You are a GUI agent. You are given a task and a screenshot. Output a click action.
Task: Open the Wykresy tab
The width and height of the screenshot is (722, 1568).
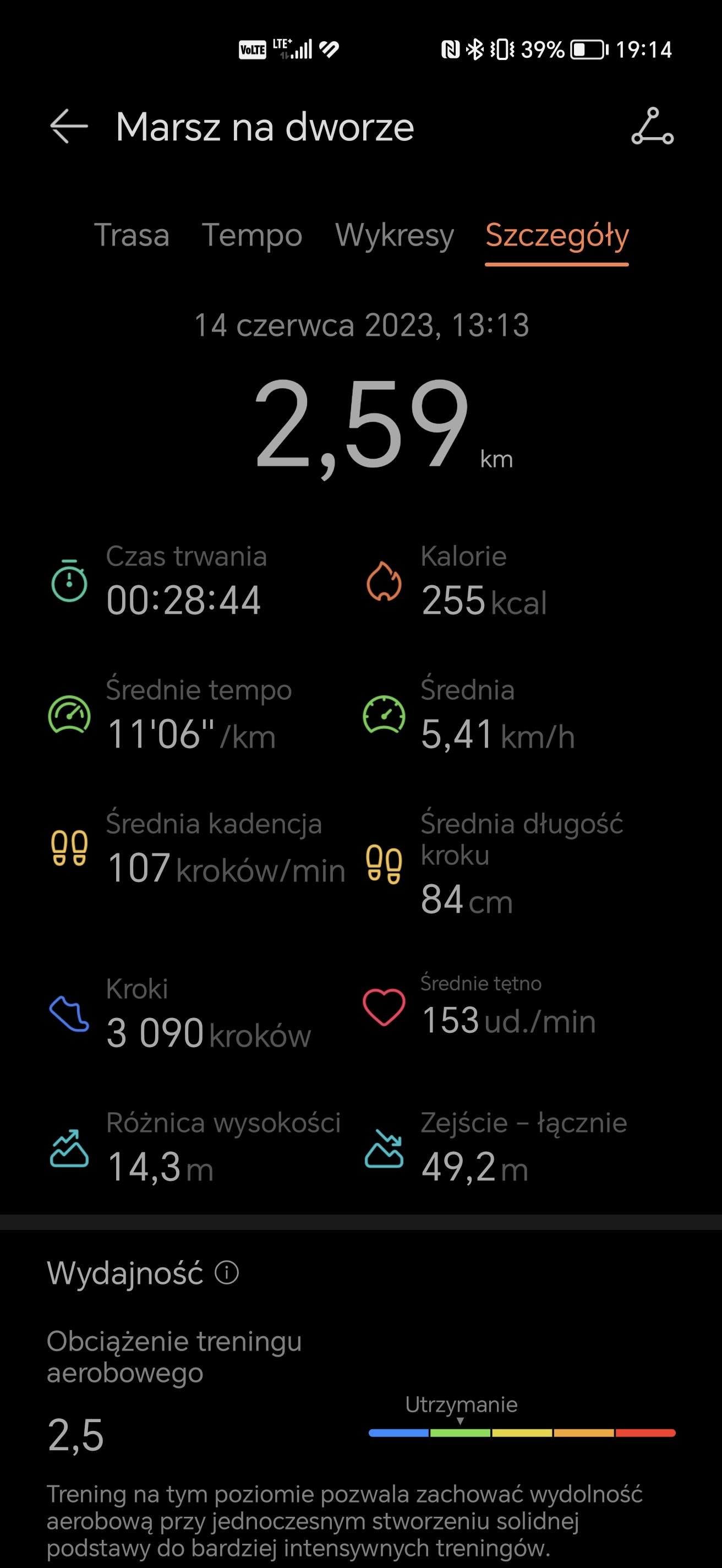[394, 235]
